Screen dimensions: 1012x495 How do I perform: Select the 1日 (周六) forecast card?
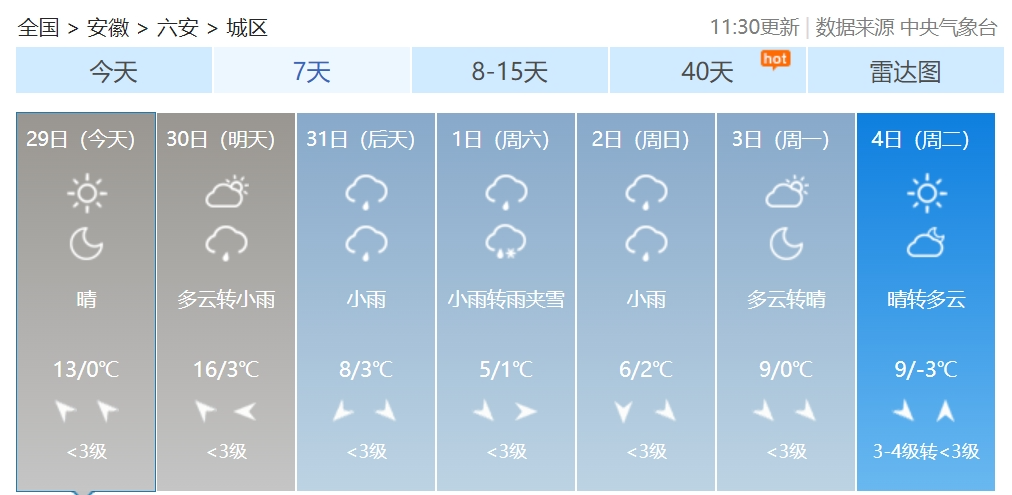click(506, 300)
